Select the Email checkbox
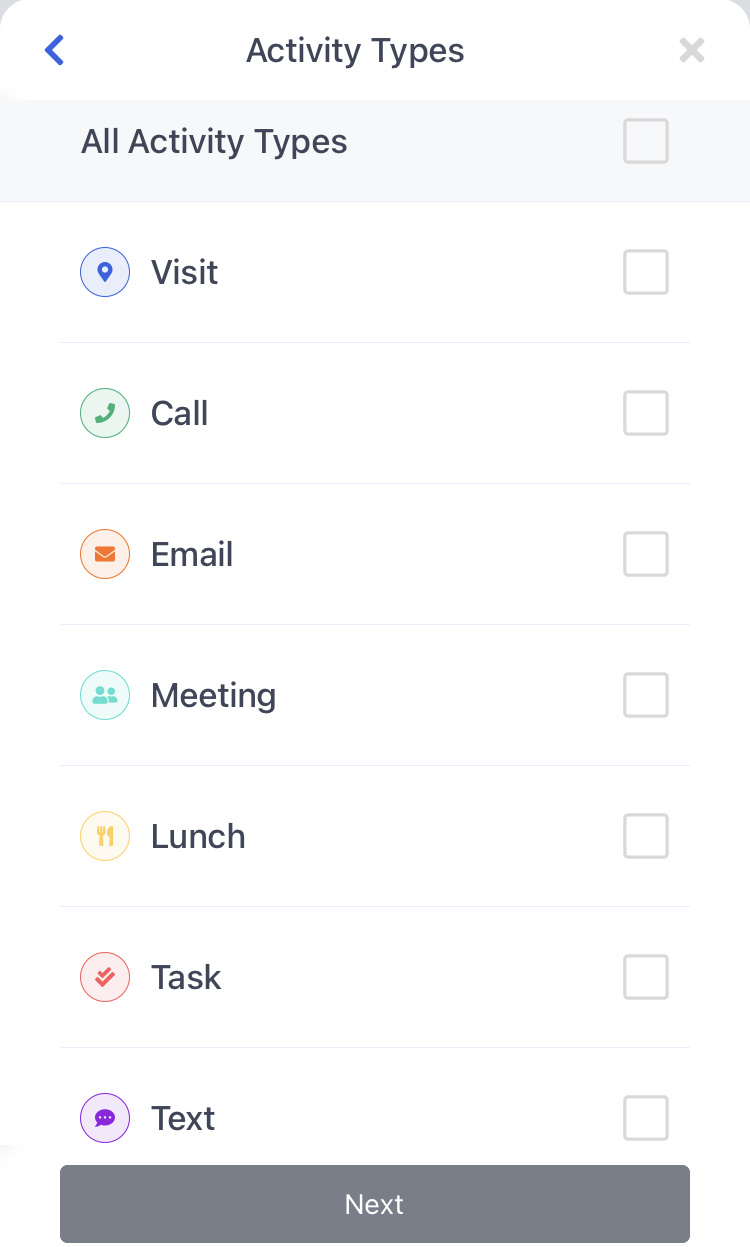Viewport: 750px width, 1247px height. [x=646, y=554]
